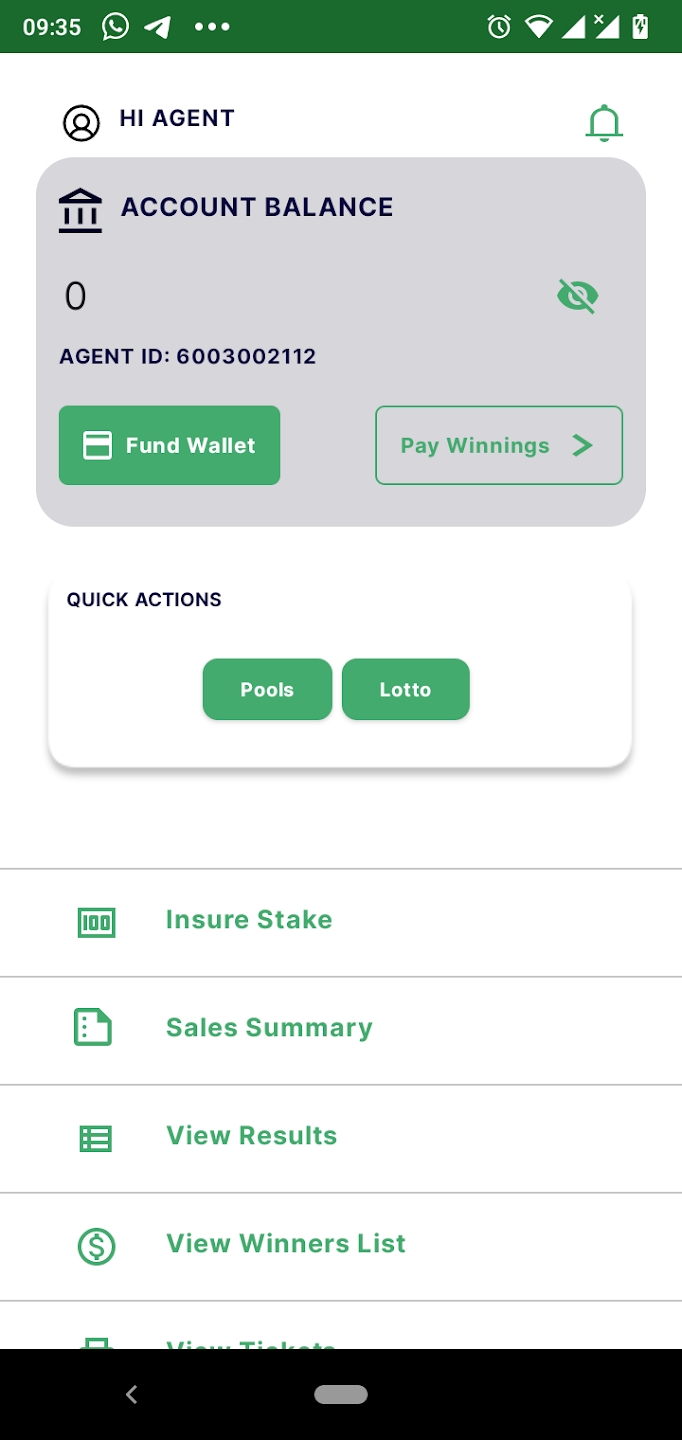Toggle account balance visibility

[x=577, y=296]
